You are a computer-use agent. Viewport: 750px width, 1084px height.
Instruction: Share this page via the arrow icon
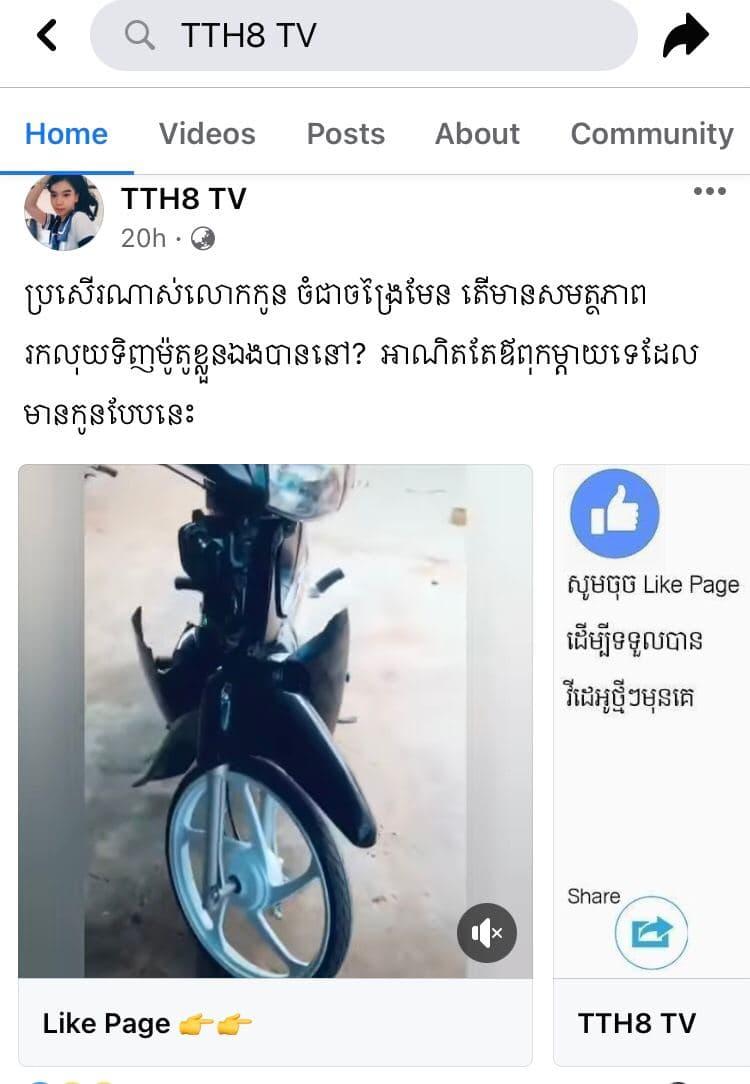tap(686, 36)
